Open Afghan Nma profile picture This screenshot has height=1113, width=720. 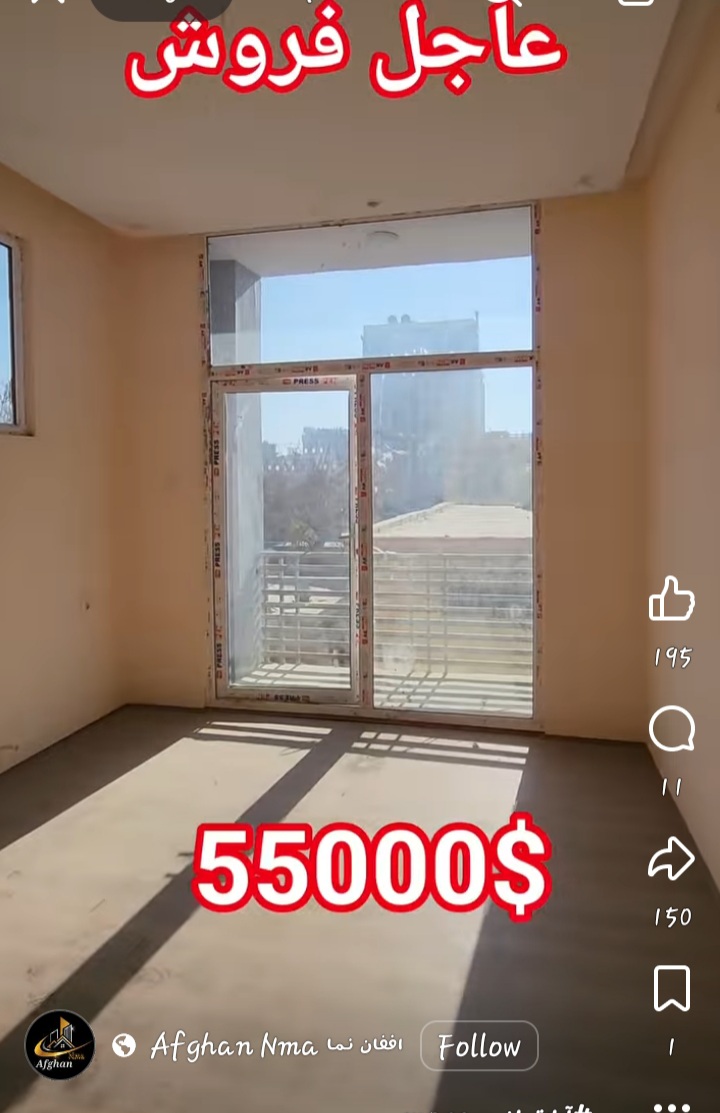coord(60,1045)
